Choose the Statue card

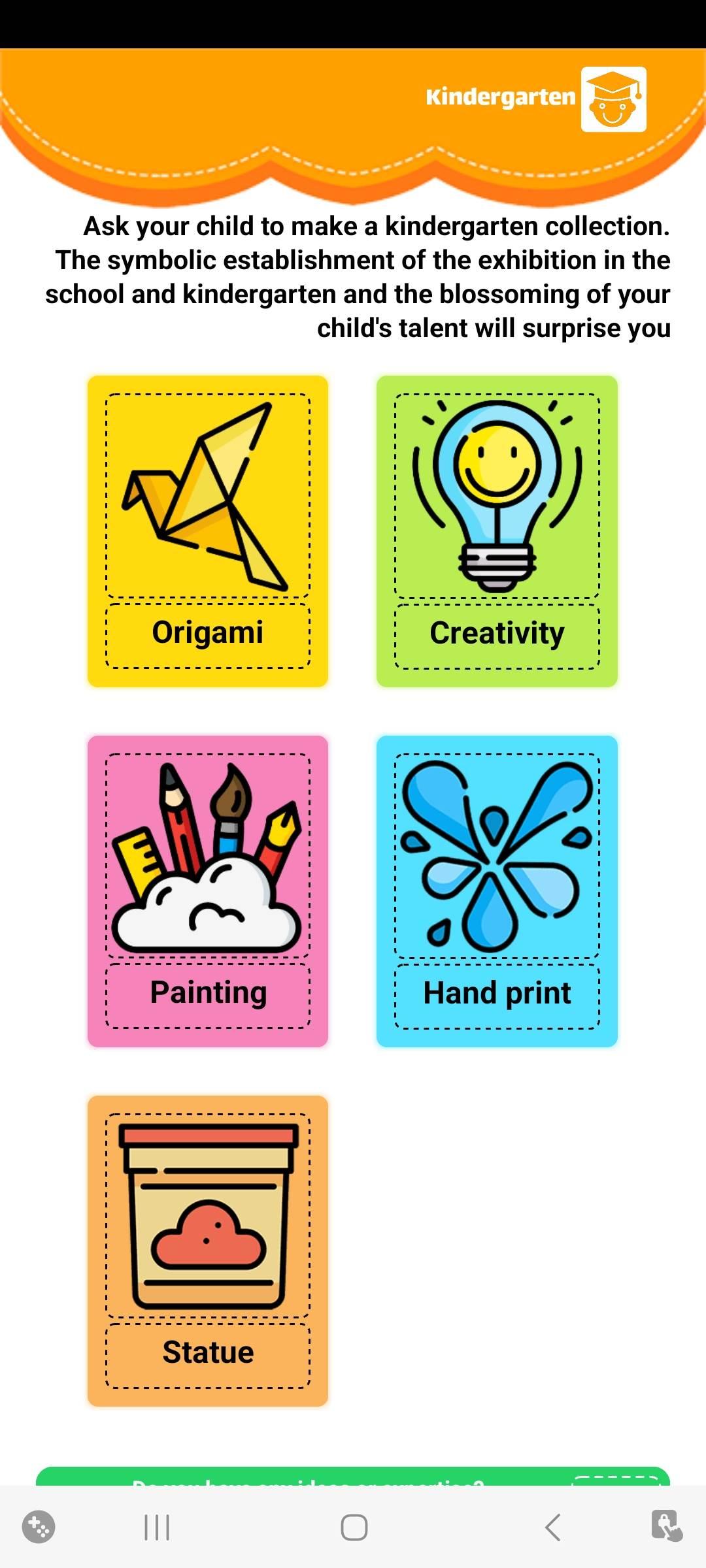208,1251
